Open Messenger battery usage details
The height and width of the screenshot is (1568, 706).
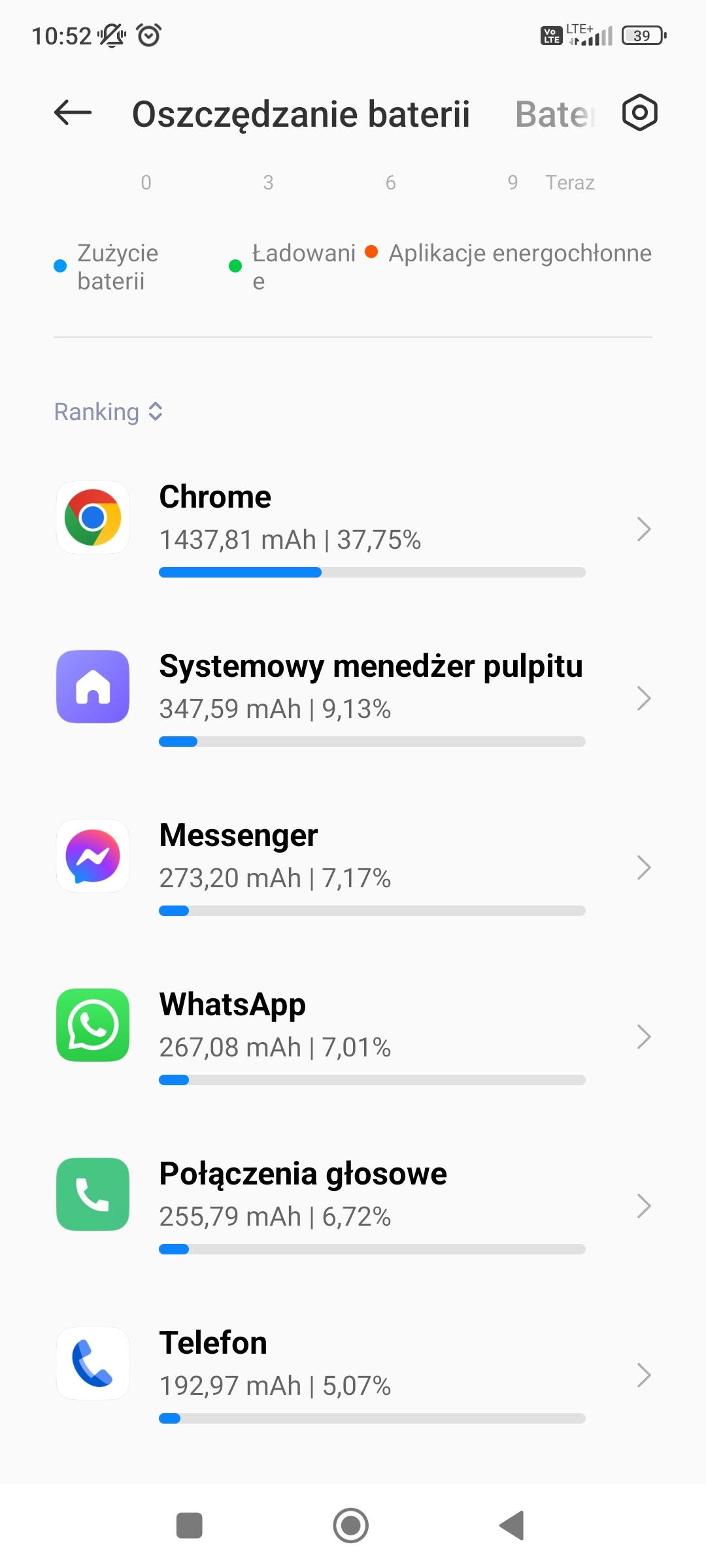[353, 866]
